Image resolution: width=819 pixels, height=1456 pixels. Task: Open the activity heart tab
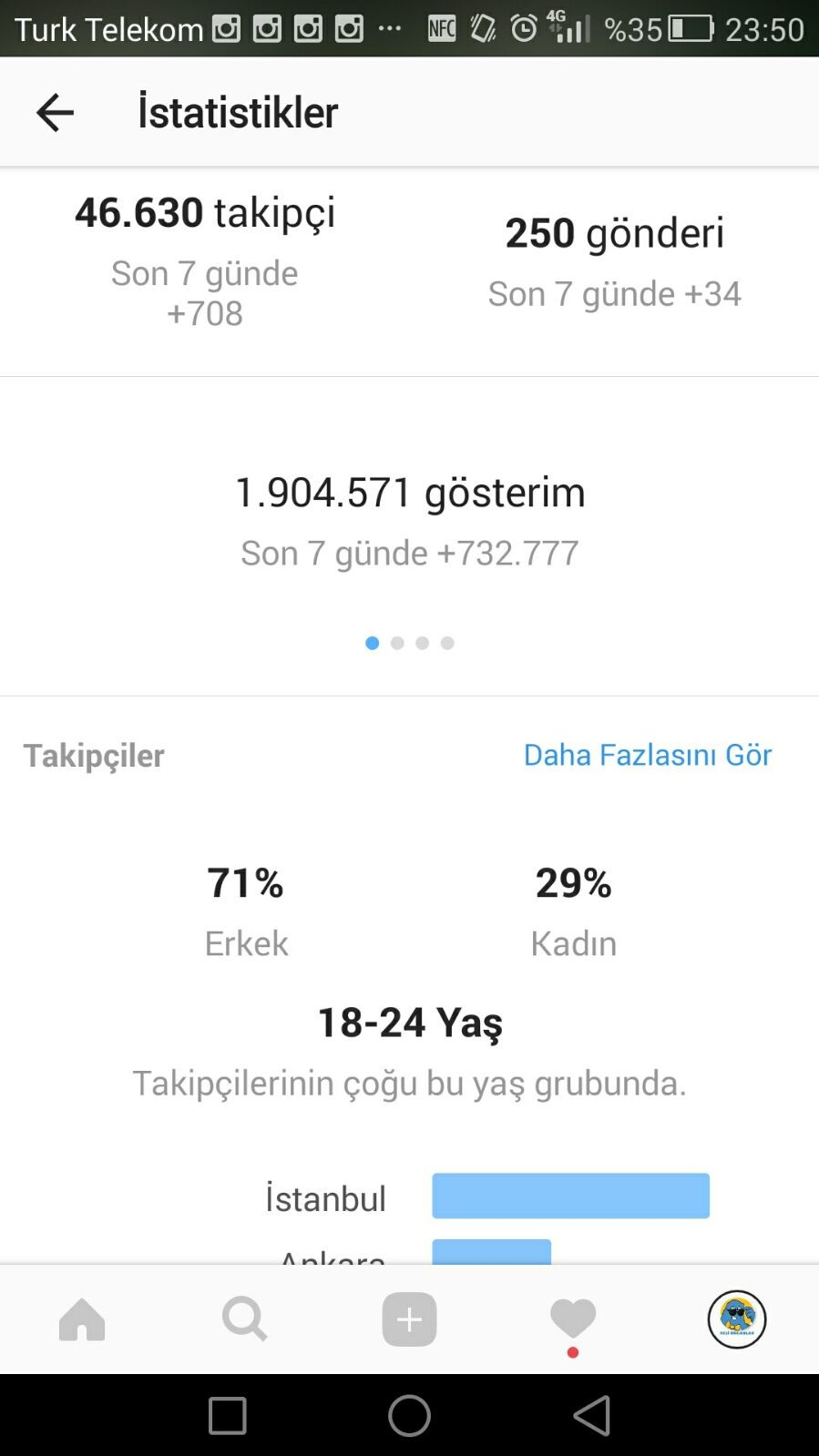[x=573, y=1319]
